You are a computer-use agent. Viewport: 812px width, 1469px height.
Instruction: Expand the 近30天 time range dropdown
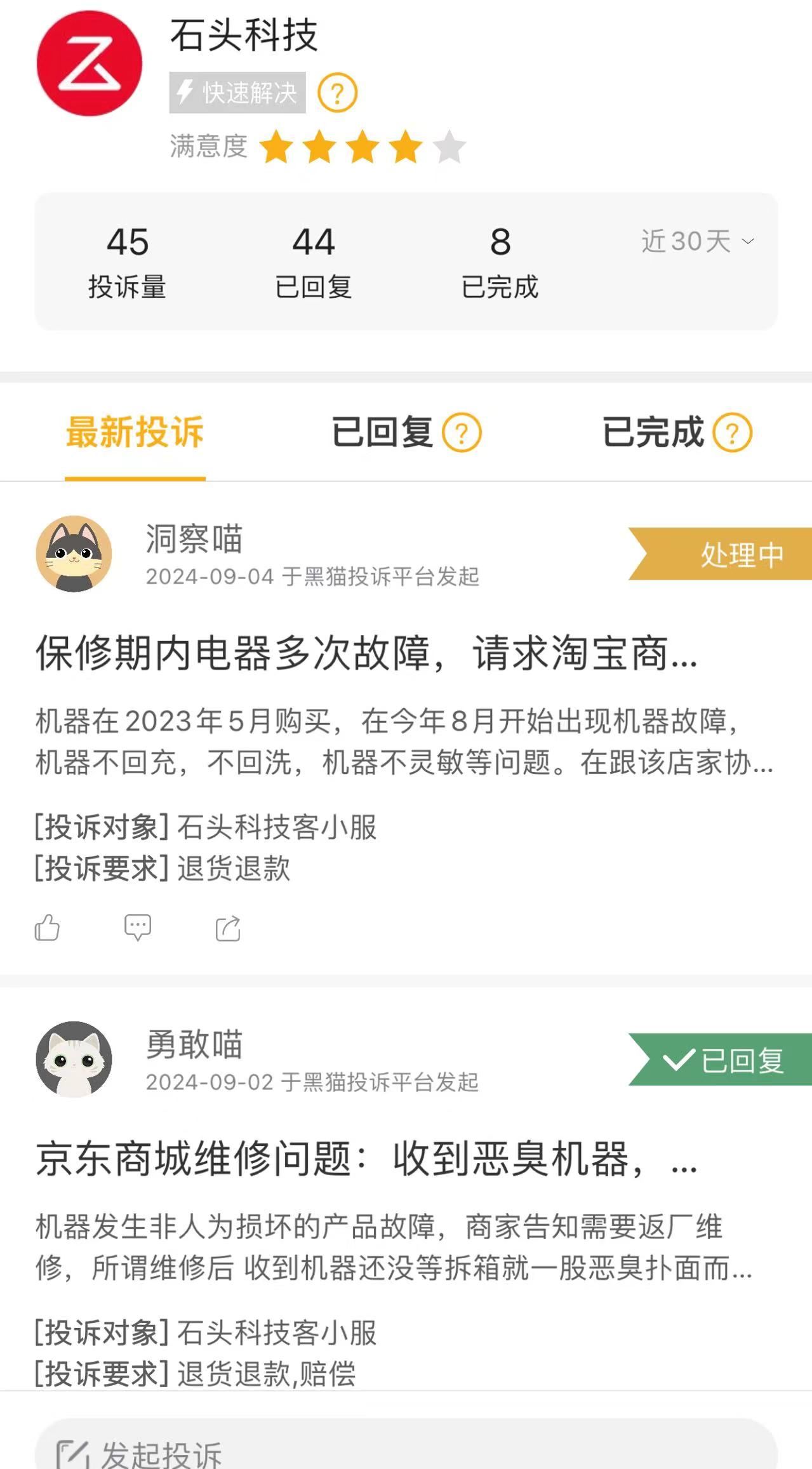(x=697, y=241)
